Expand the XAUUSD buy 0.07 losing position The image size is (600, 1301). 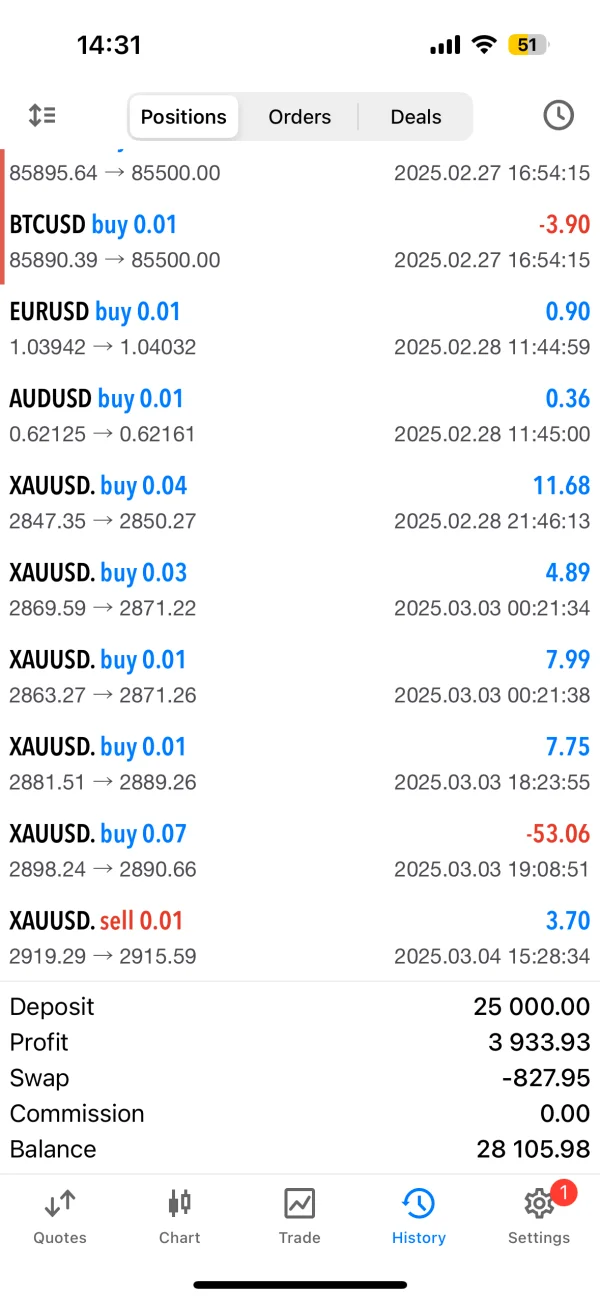point(300,851)
